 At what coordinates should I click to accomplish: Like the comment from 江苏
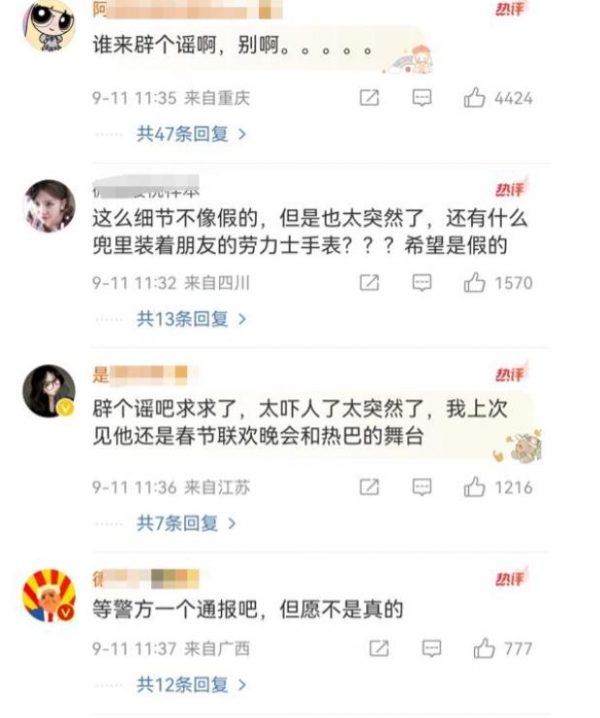[475, 488]
